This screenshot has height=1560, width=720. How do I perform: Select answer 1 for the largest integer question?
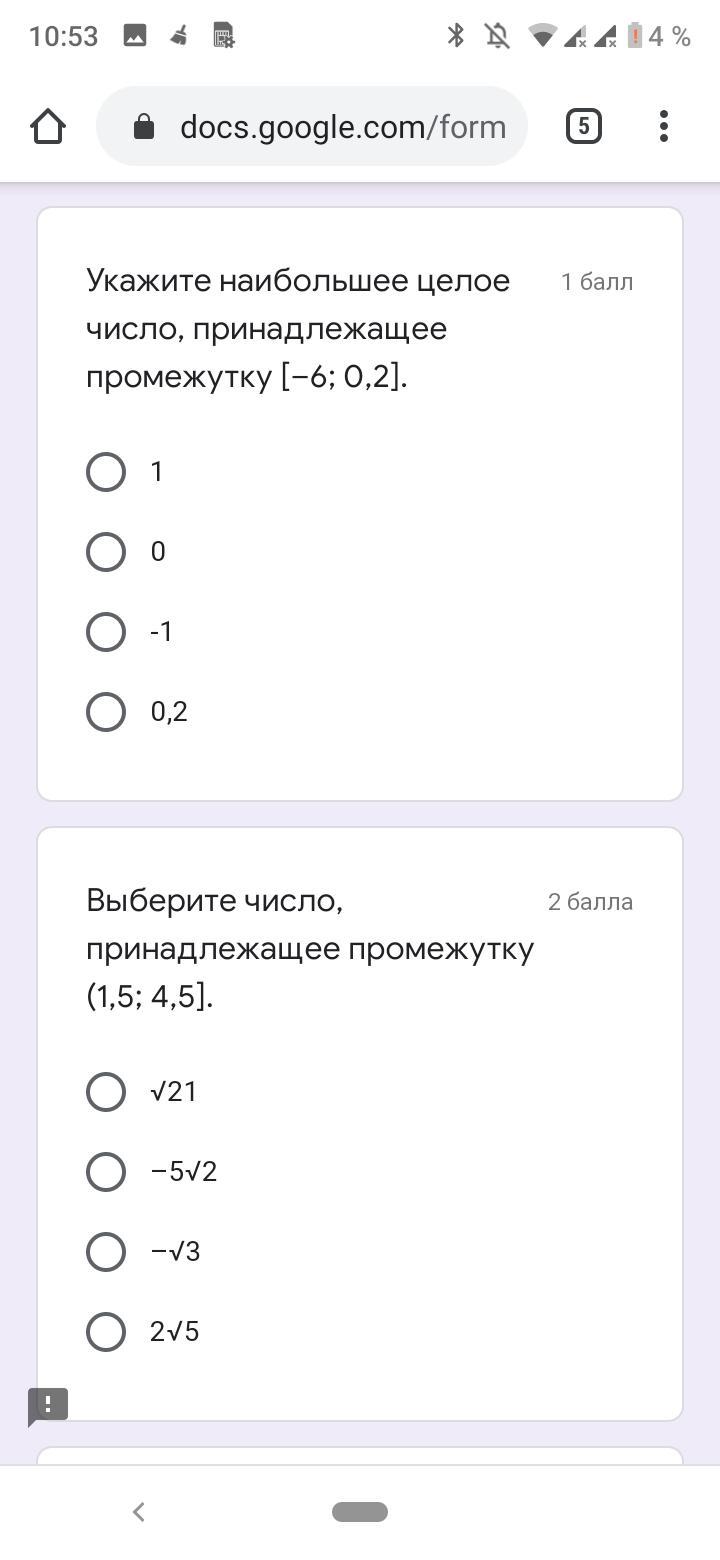pyautogui.click(x=106, y=472)
